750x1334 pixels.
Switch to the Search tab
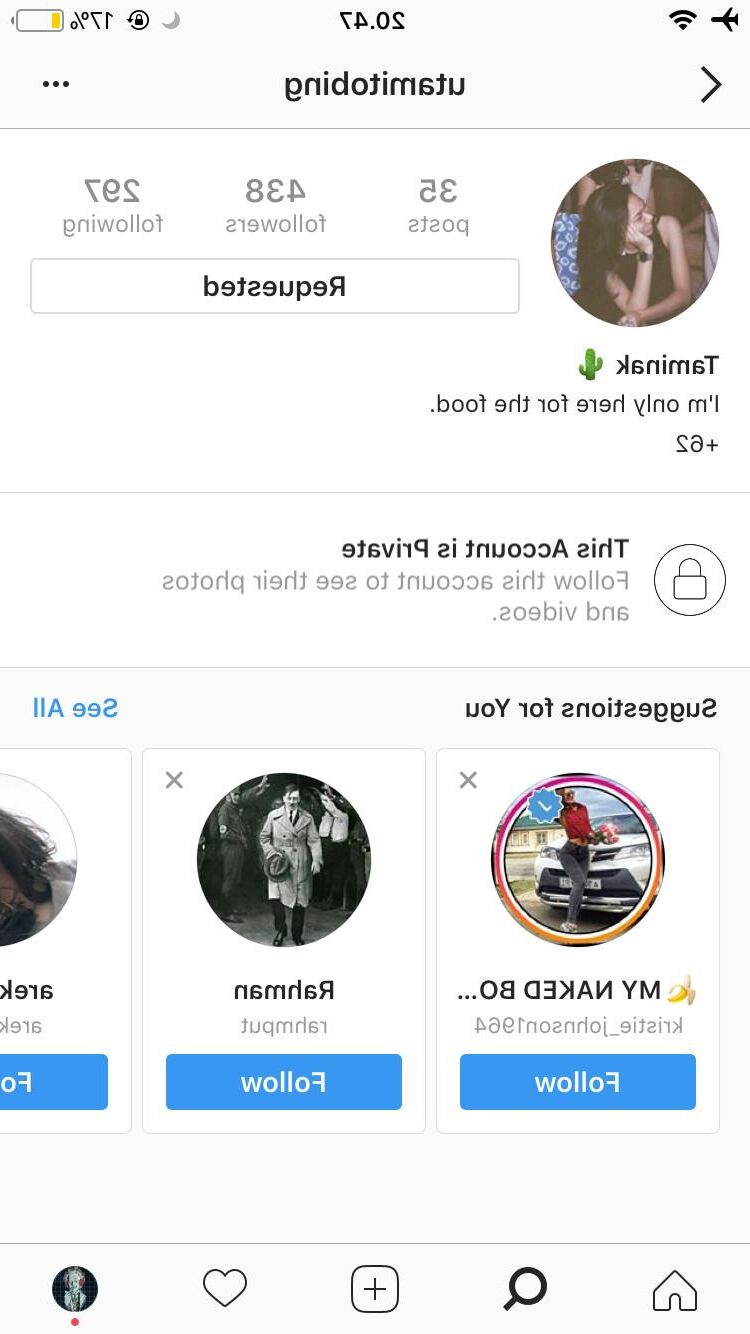[525, 1288]
